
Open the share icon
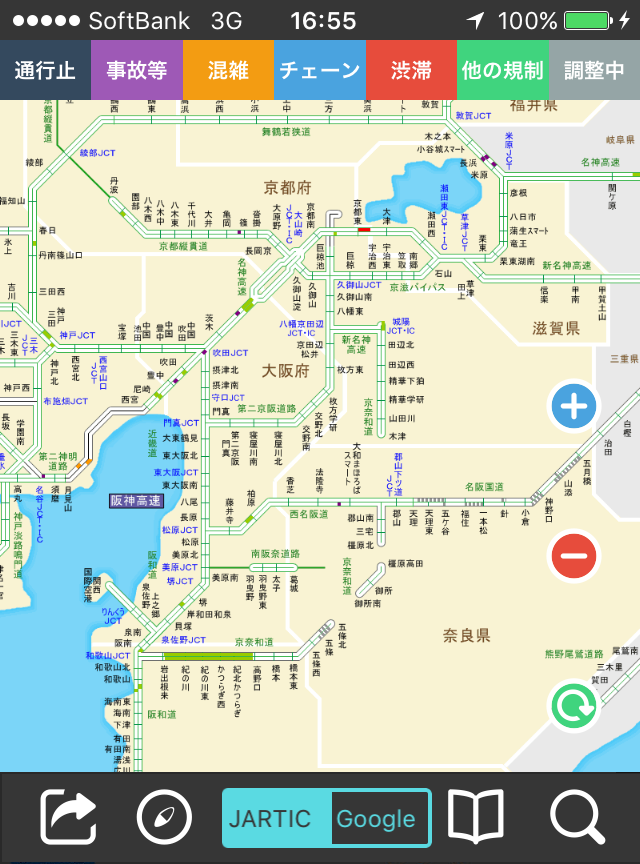pyautogui.click(x=68, y=818)
